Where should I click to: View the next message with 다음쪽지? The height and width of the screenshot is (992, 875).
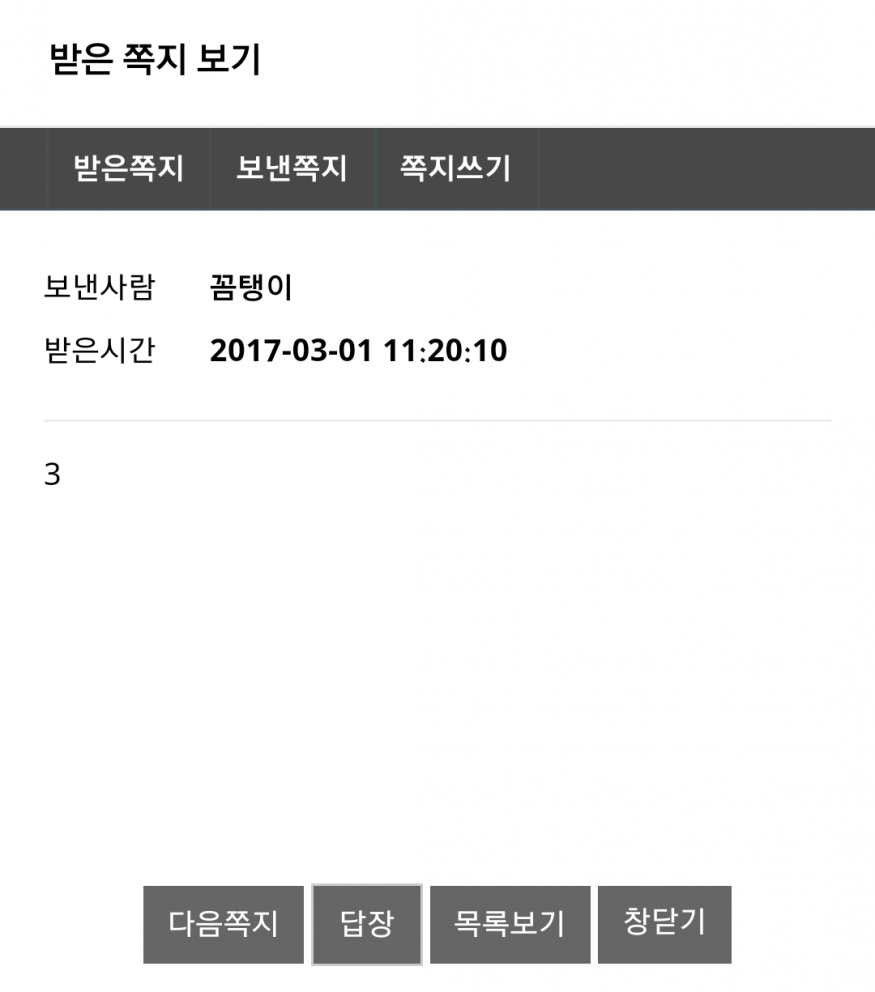click(223, 924)
